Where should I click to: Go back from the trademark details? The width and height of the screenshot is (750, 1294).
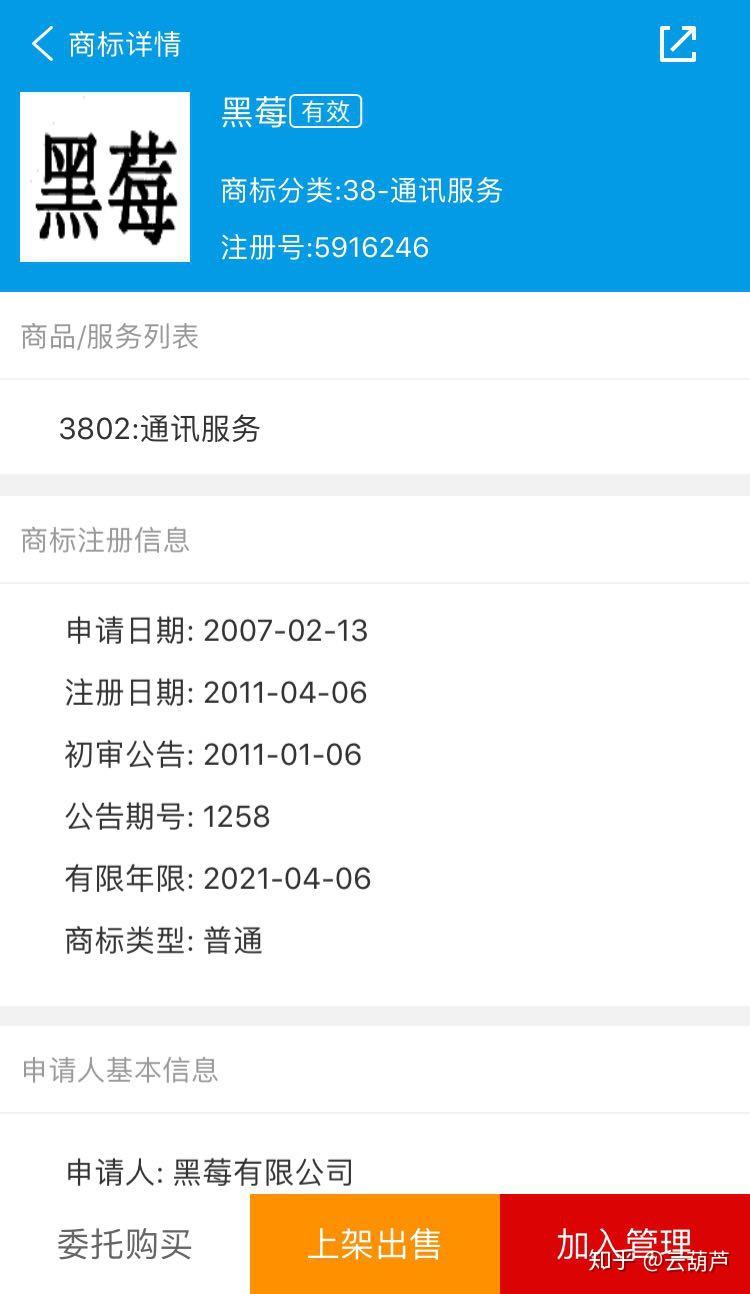(x=42, y=44)
